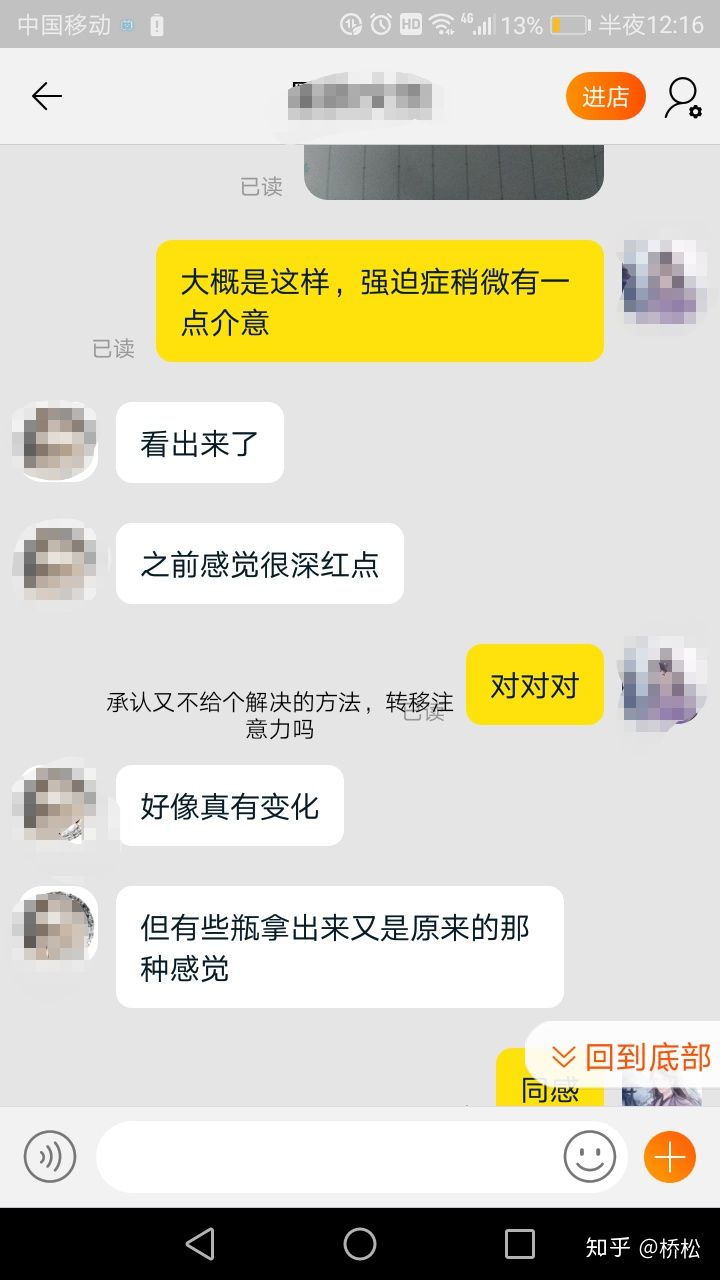
Task: Open the chat profile settings icon
Action: pos(683,98)
